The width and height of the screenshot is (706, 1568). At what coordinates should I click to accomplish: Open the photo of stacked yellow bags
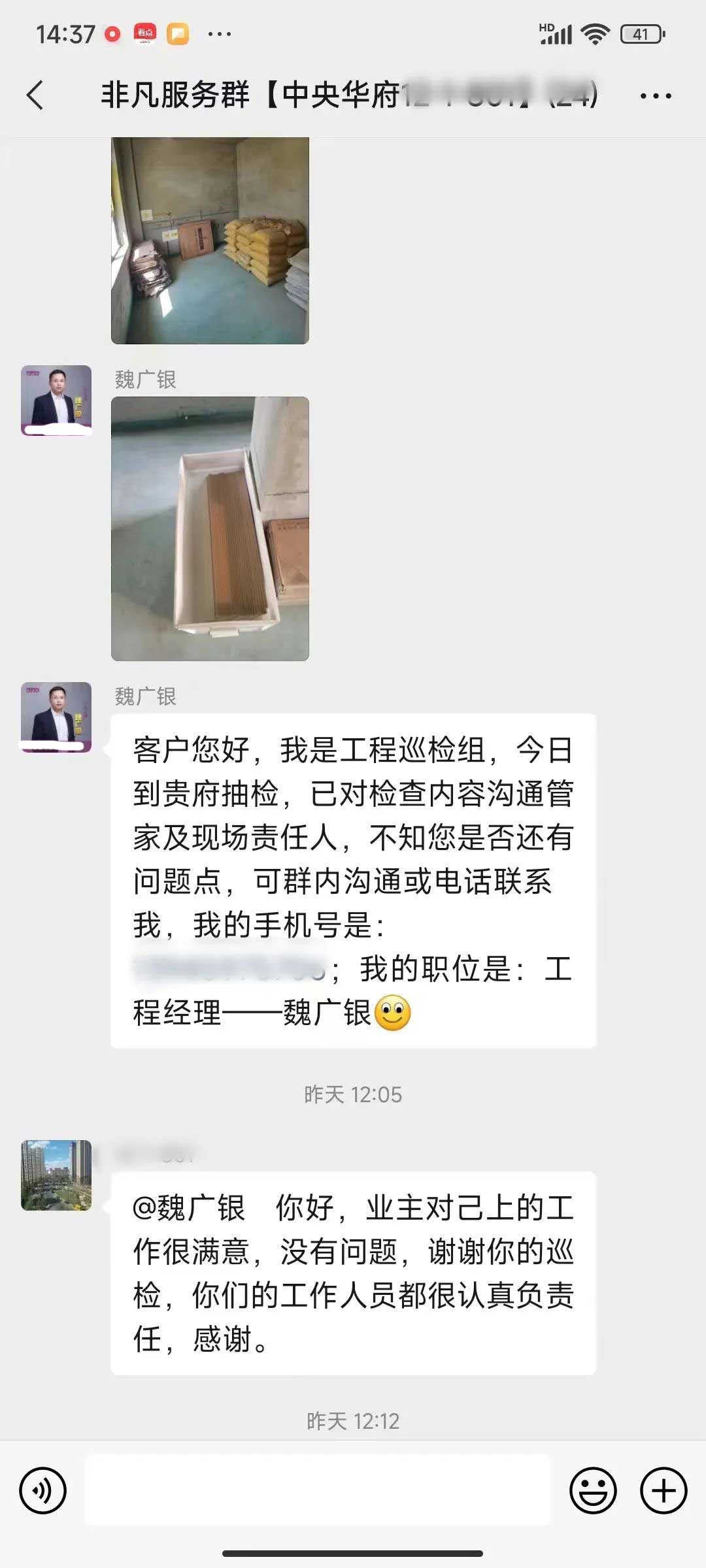tap(210, 240)
